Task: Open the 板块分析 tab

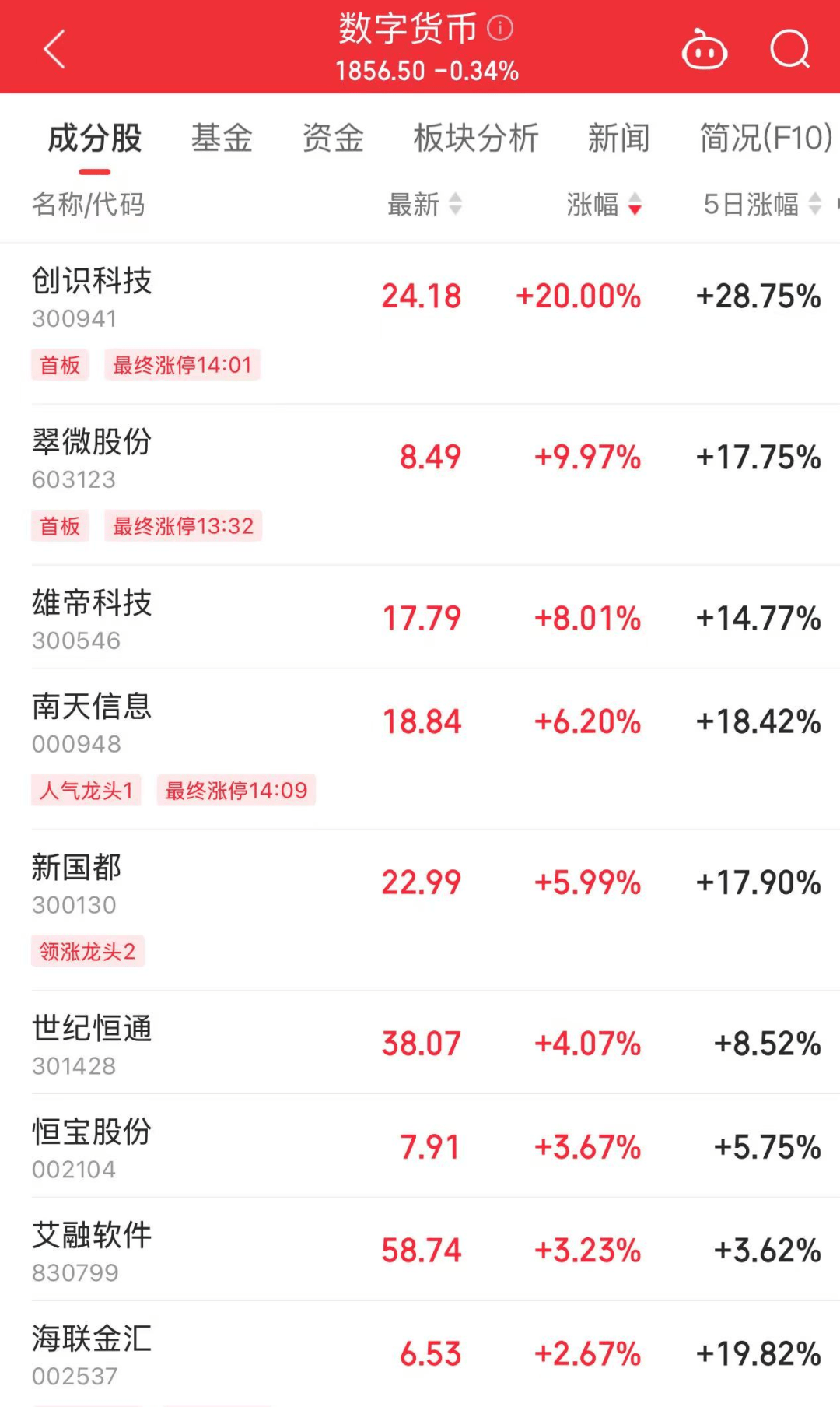Action: coord(476,137)
